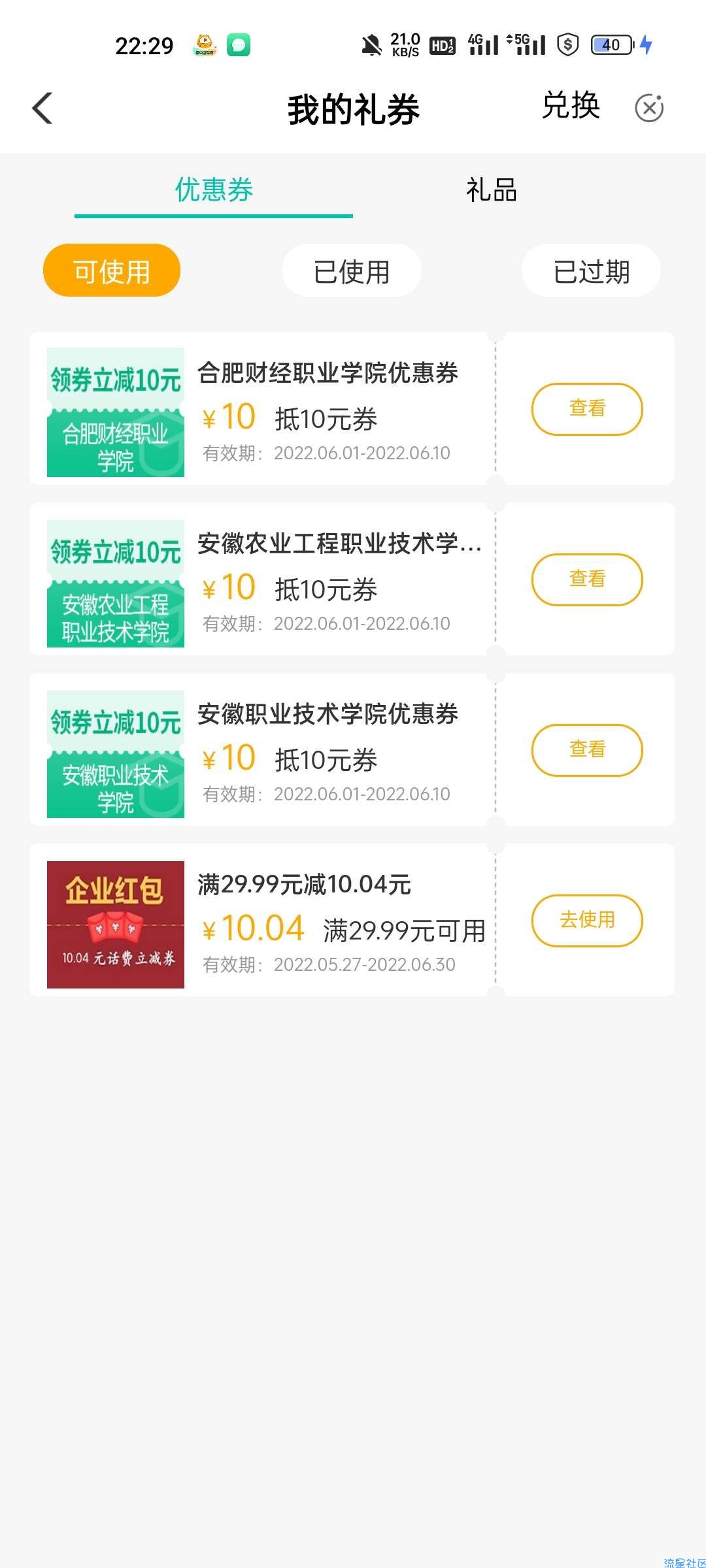The width and height of the screenshot is (706, 1568).
Task: View the 安徽职业技术学院 coupon
Action: (x=587, y=750)
